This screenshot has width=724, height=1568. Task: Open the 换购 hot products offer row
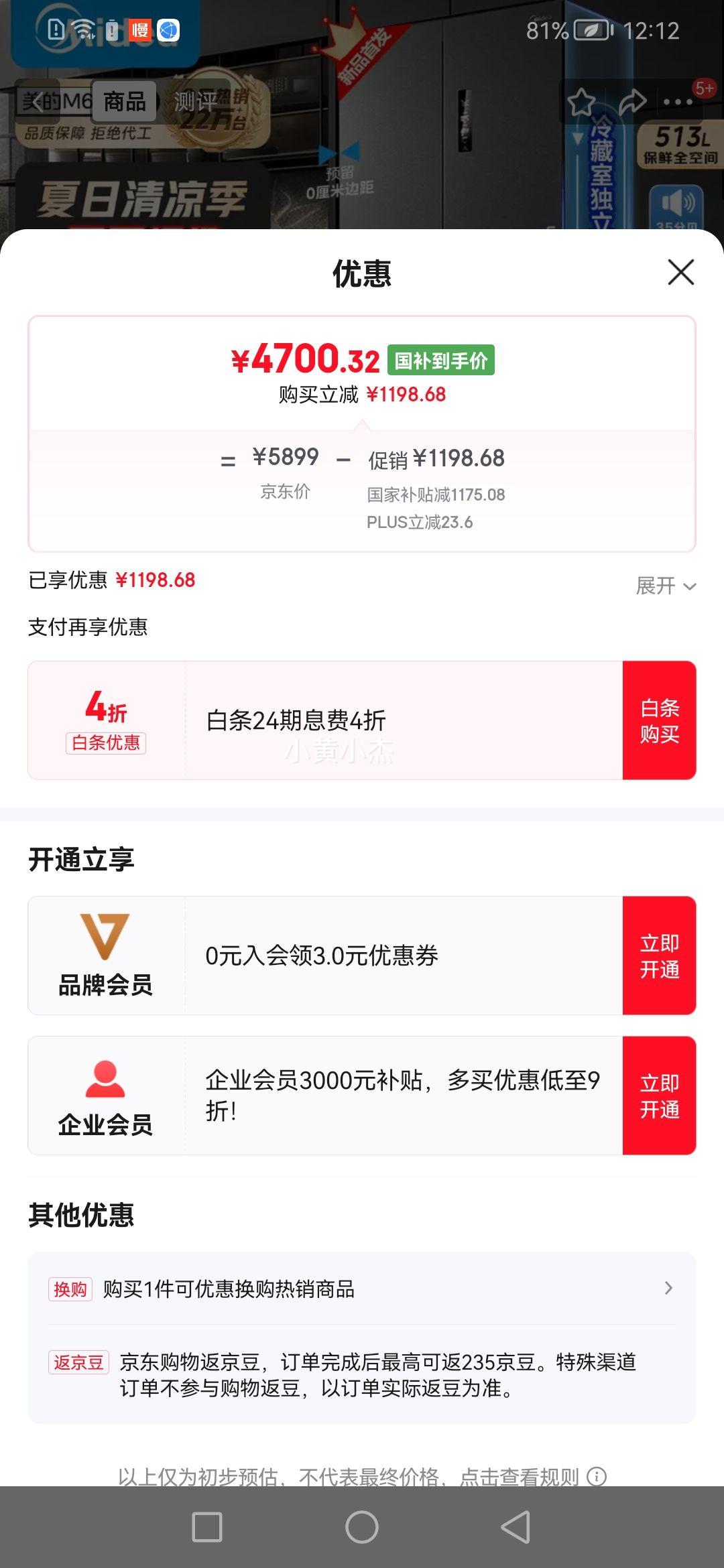pyautogui.click(x=362, y=1289)
